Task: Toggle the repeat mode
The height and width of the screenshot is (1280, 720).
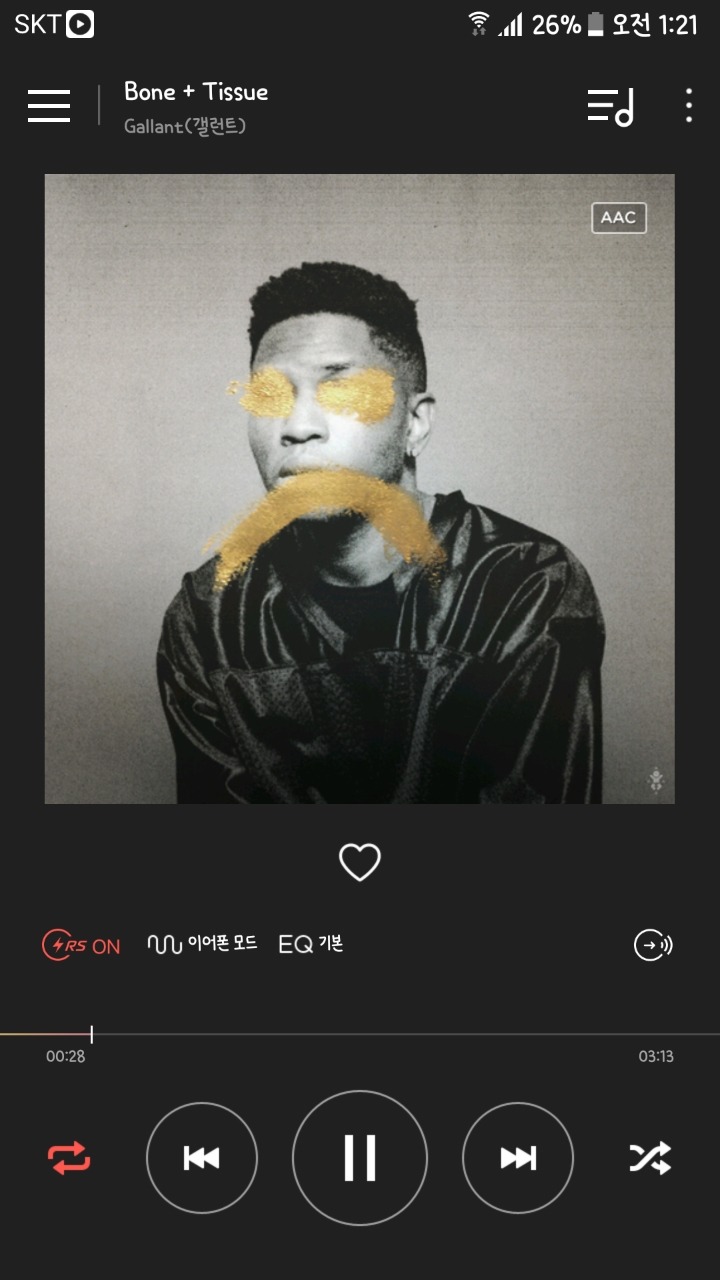Action: pos(69,1158)
